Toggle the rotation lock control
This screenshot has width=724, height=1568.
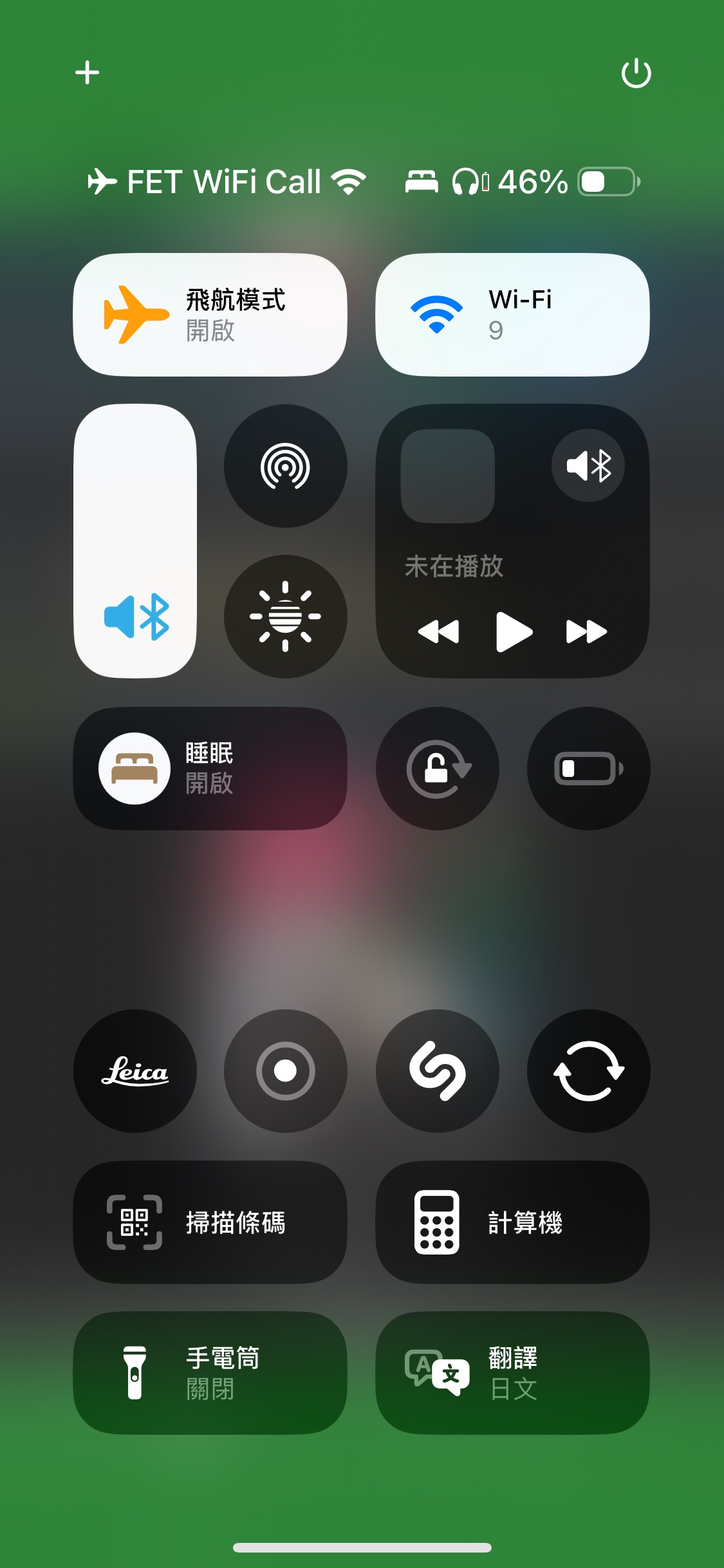click(438, 769)
